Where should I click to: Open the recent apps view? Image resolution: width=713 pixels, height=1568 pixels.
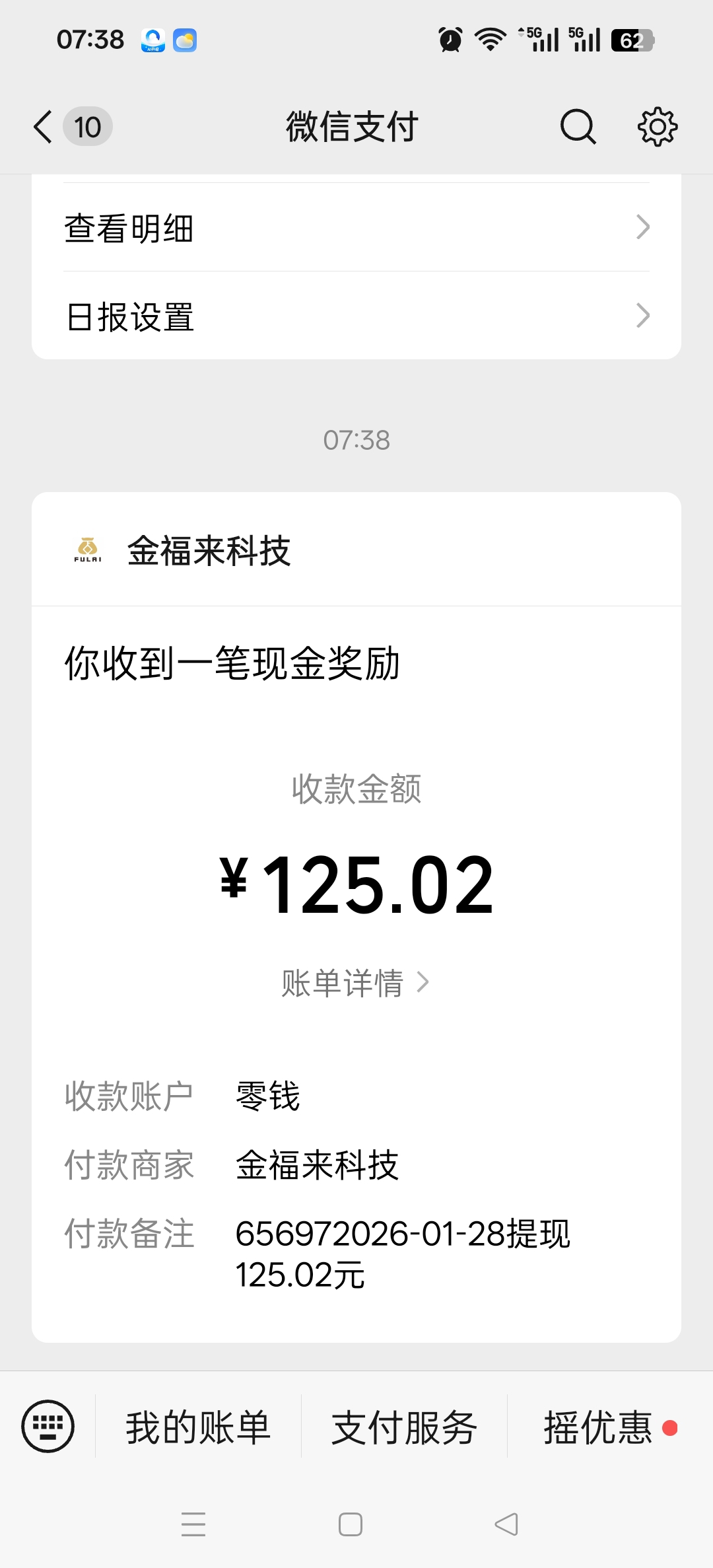193,1524
